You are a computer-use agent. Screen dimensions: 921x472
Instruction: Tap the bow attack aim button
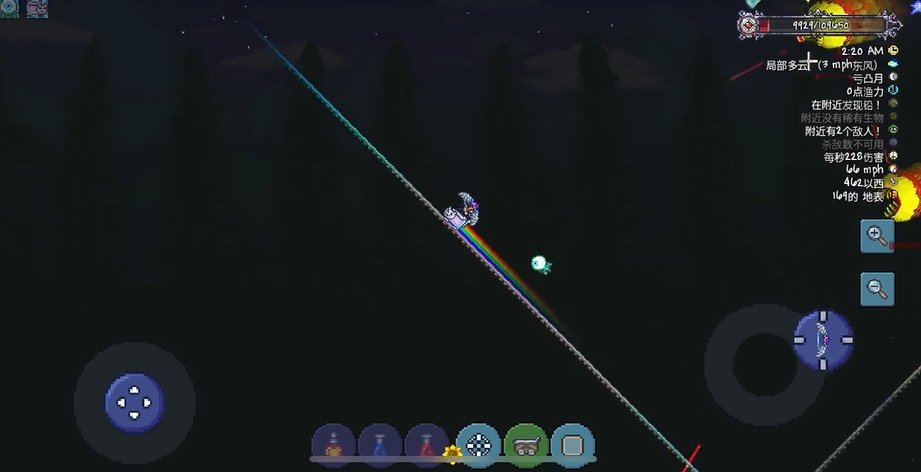pos(823,340)
